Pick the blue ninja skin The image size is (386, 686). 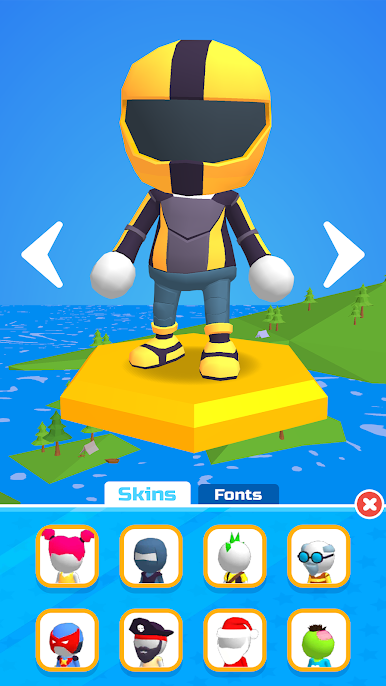coord(151,556)
